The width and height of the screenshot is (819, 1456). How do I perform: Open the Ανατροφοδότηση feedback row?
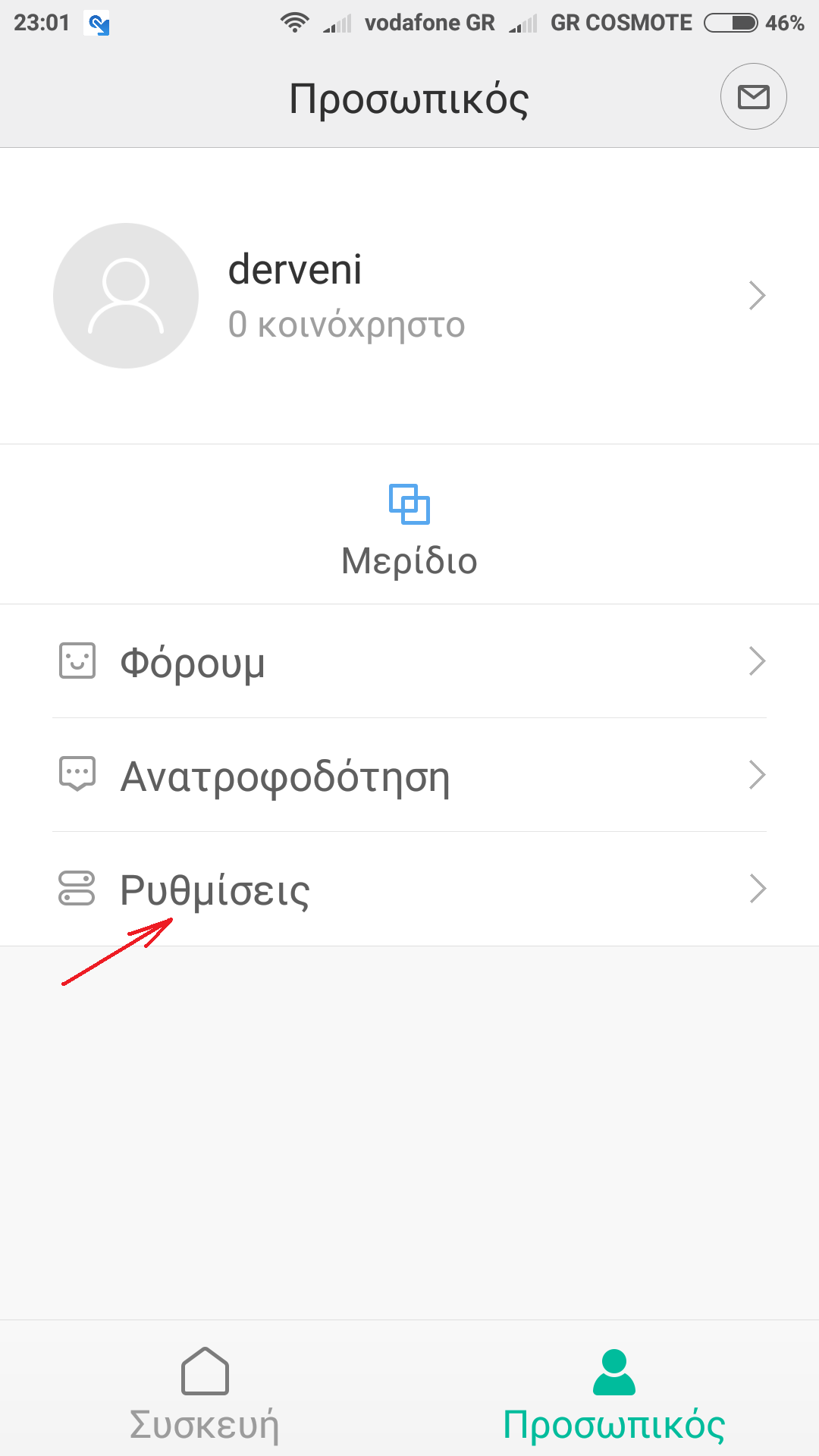tap(409, 776)
